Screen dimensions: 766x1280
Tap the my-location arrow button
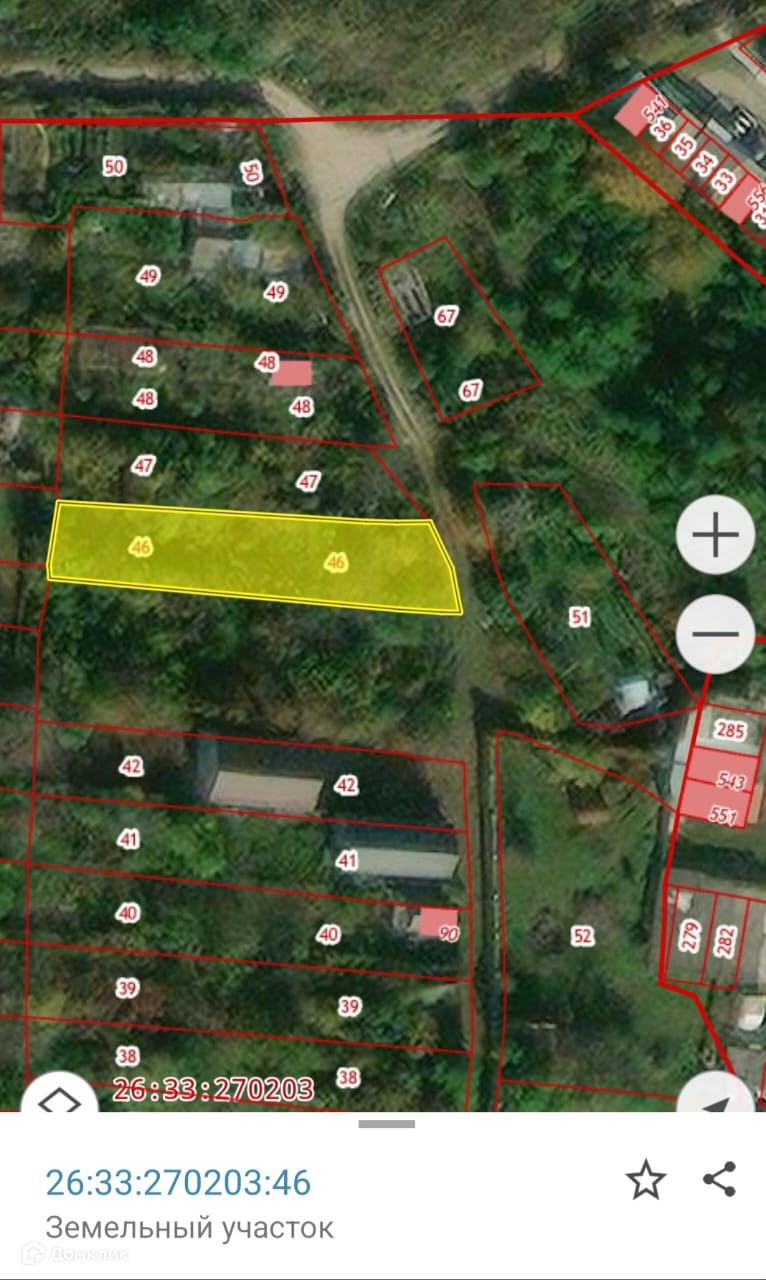pyautogui.click(x=715, y=1096)
